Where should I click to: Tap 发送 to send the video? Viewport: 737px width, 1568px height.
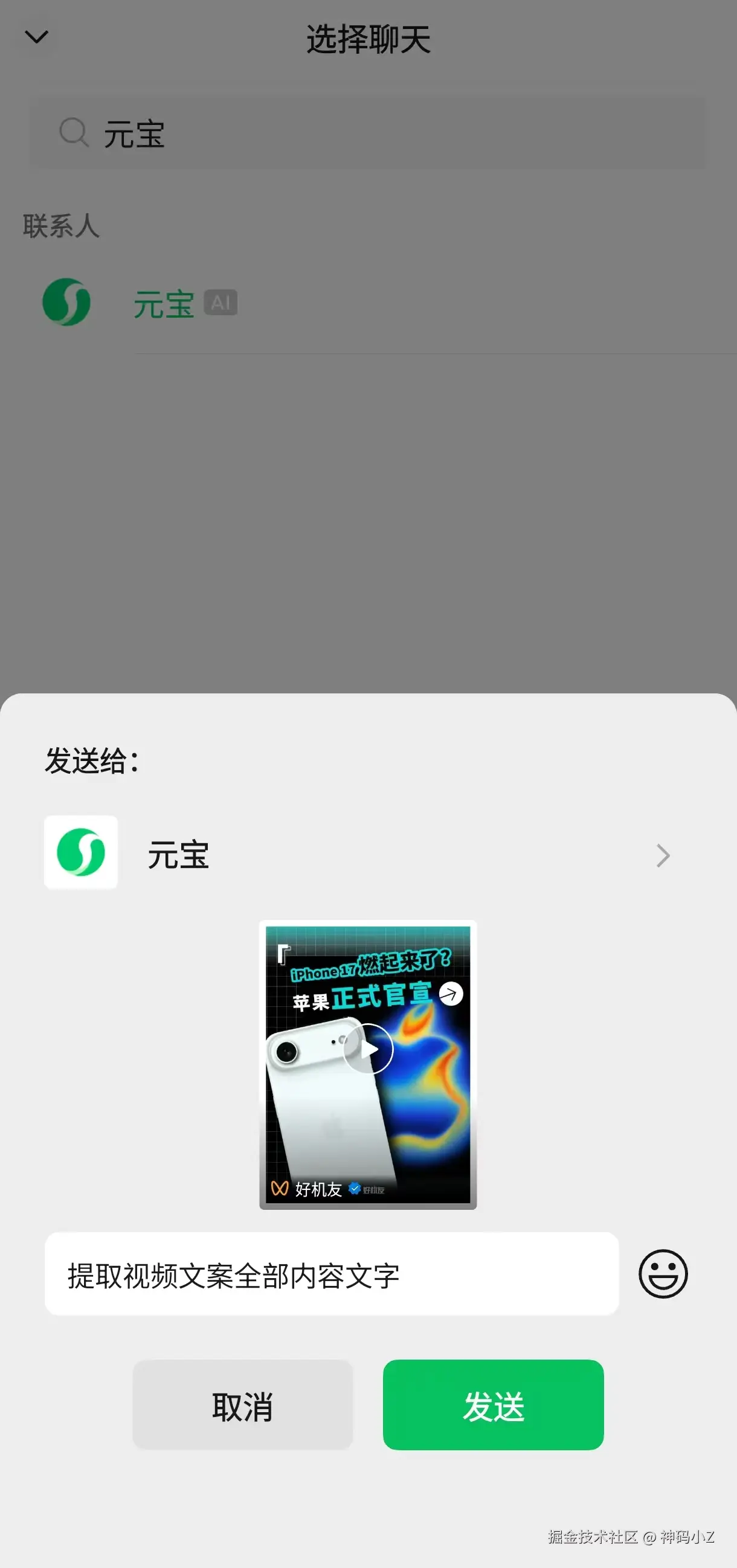click(x=493, y=1405)
